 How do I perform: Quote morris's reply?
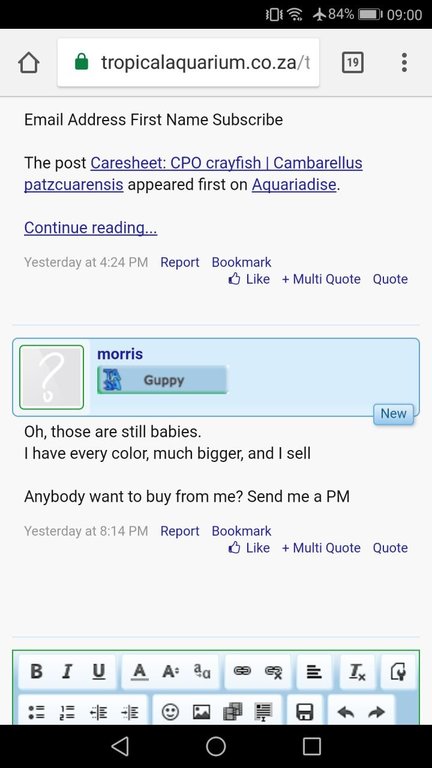pyautogui.click(x=390, y=548)
